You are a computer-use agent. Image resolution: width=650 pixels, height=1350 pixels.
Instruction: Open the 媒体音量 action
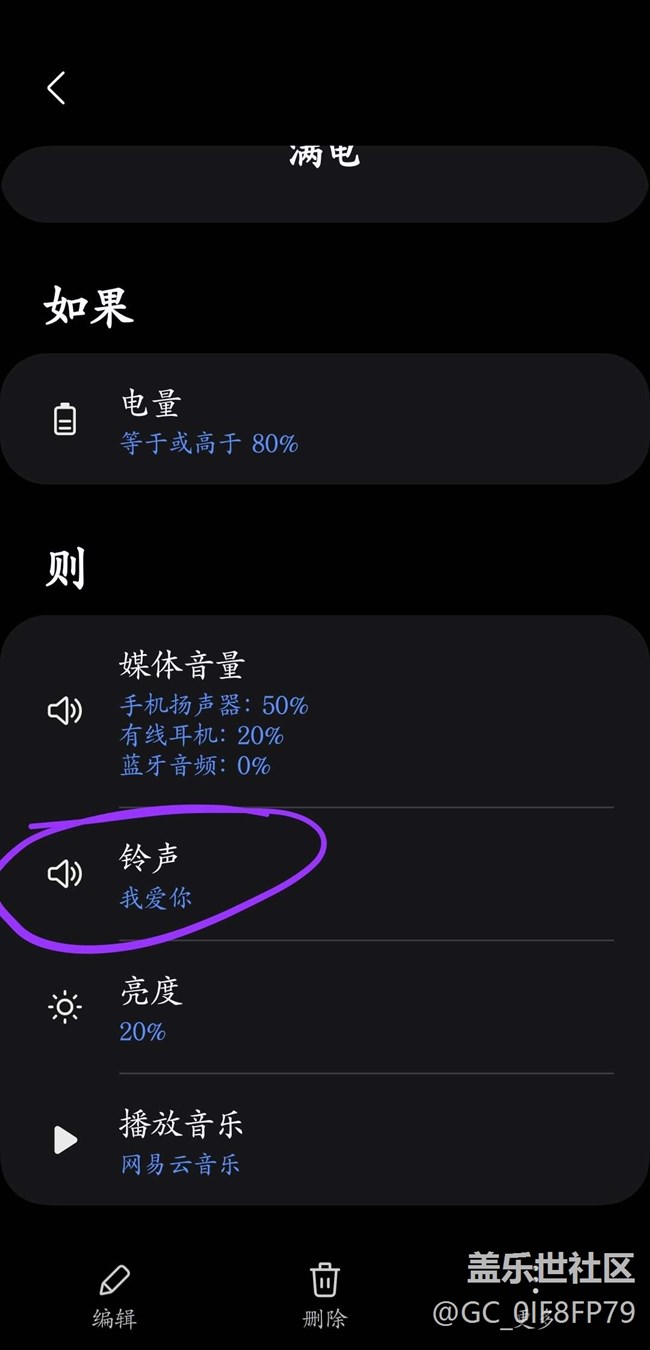coord(324,712)
